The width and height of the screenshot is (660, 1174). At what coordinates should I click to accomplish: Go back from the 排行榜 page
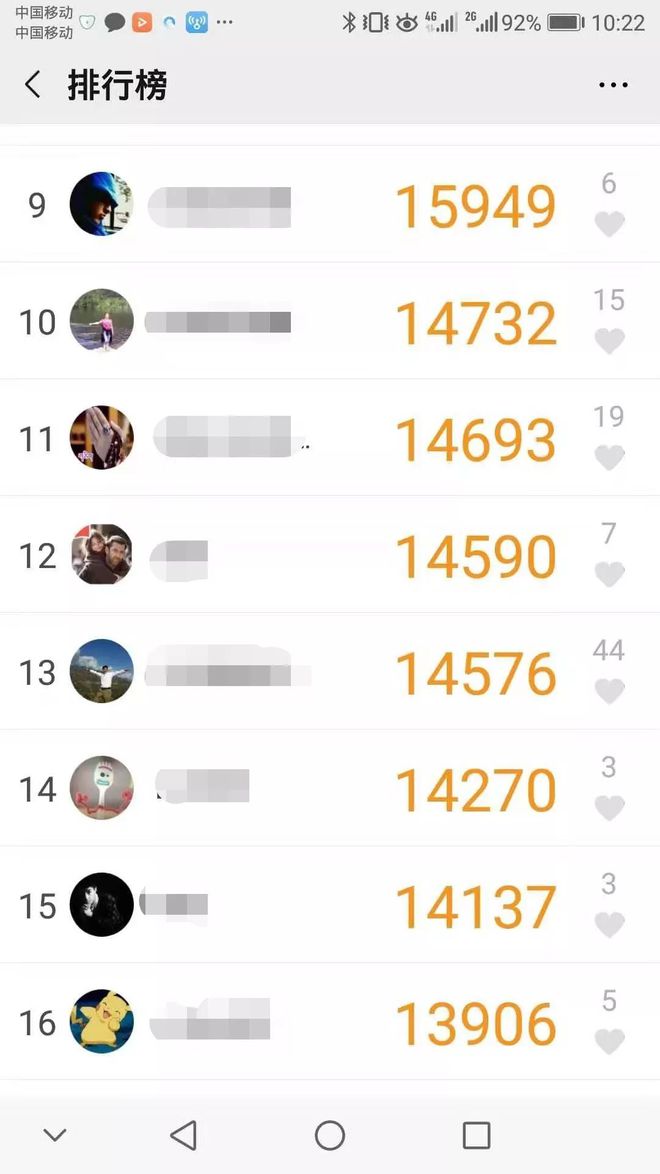(33, 85)
